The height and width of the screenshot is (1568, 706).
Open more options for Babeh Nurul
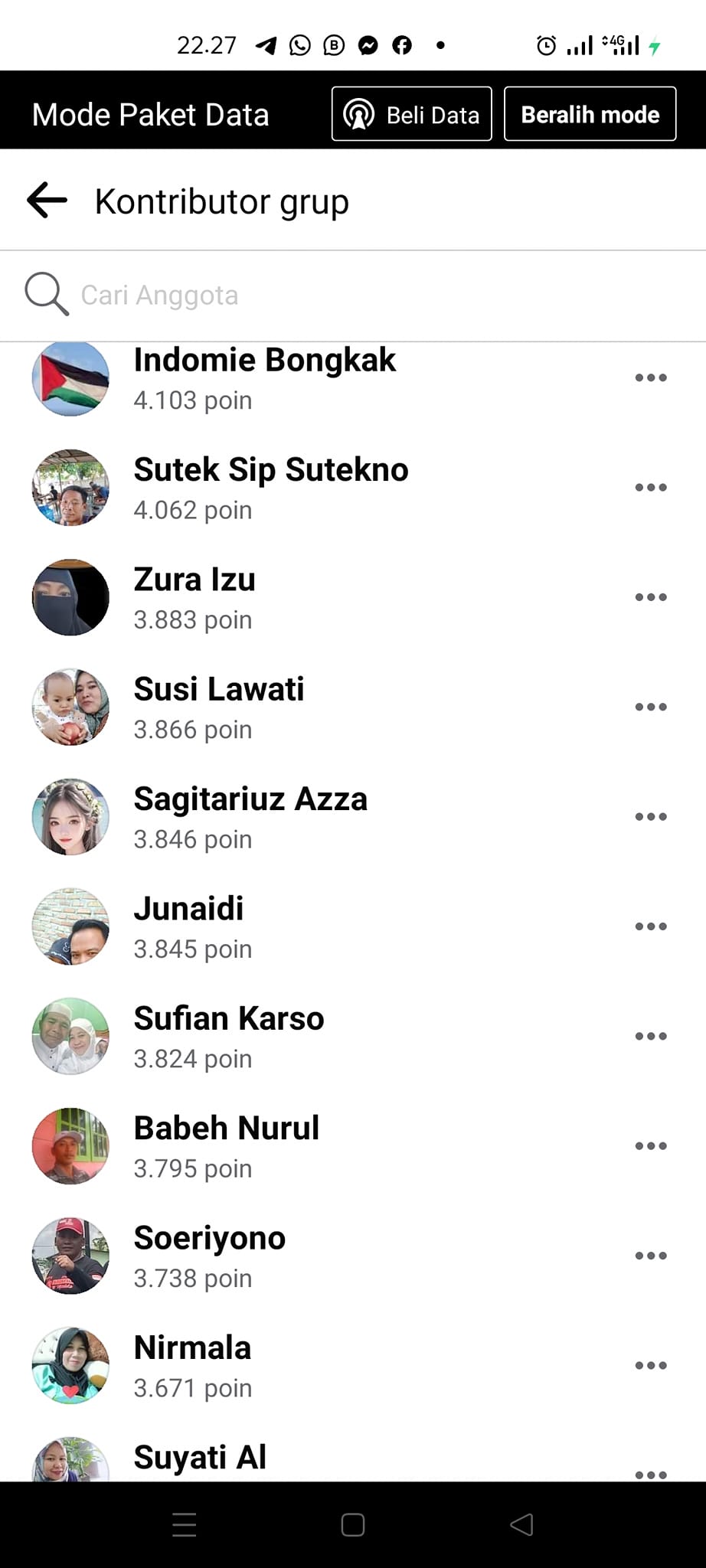pyautogui.click(x=650, y=1146)
